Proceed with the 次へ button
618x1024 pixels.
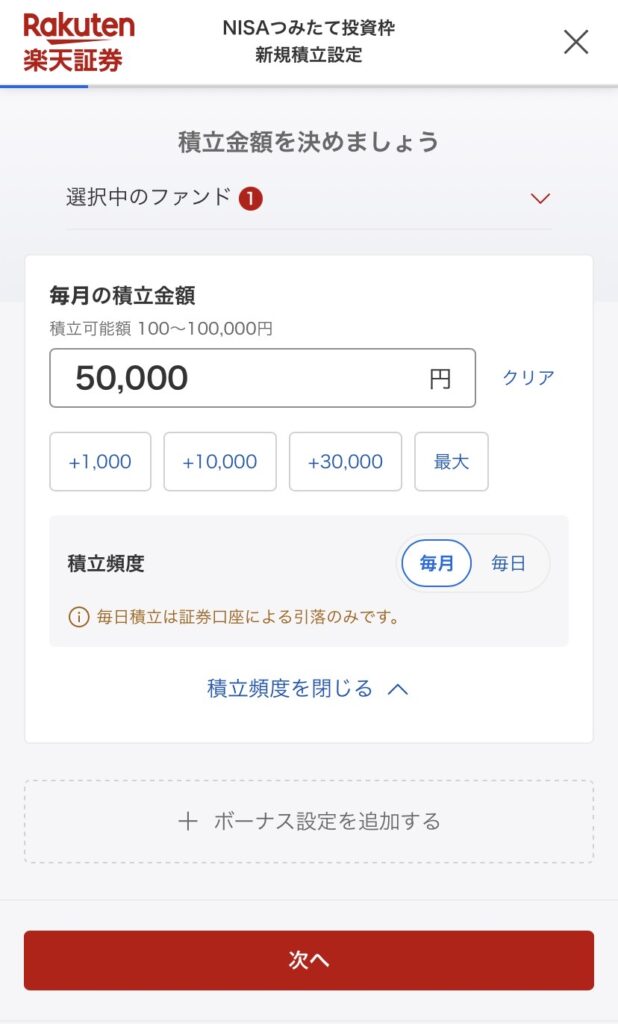pyautogui.click(x=309, y=960)
